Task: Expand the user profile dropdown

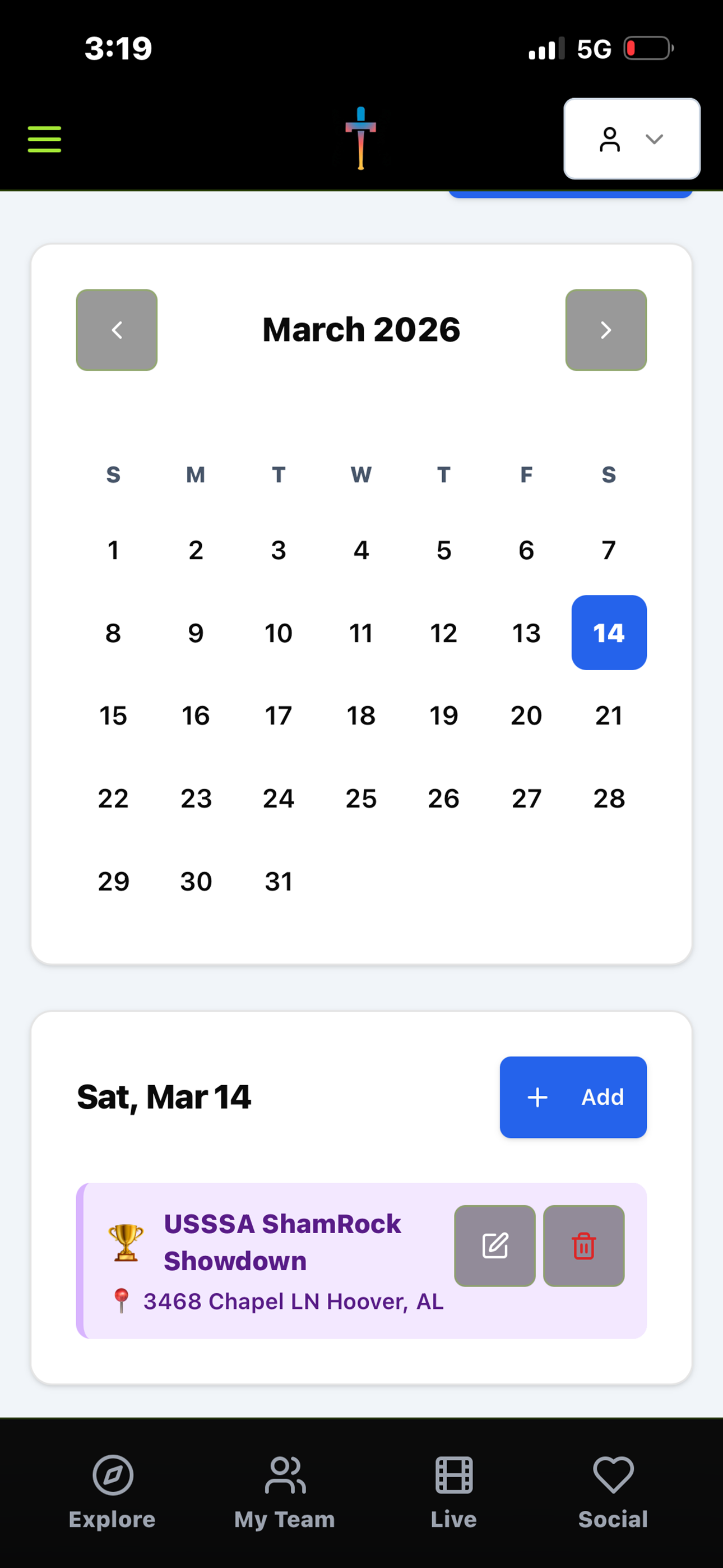Action: click(631, 139)
